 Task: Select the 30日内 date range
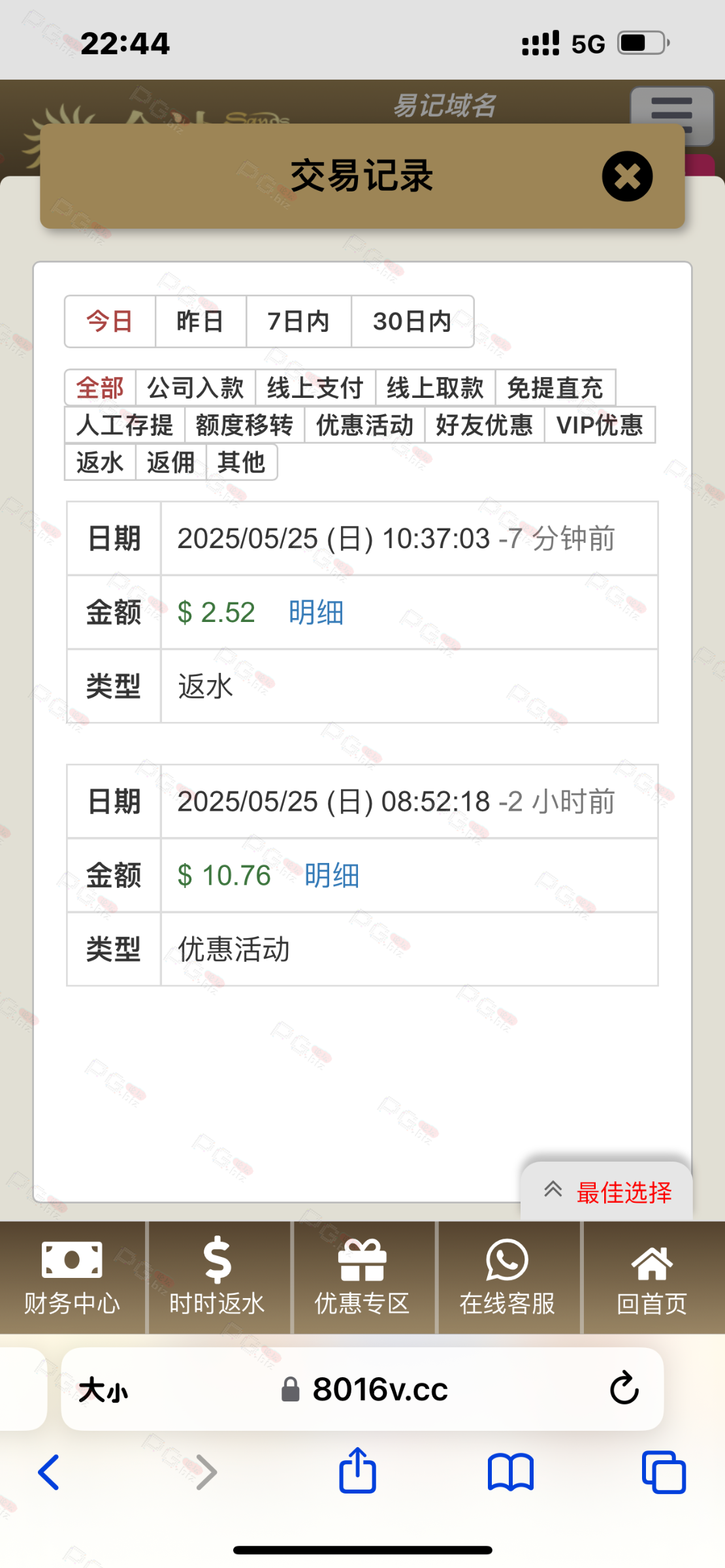coord(412,321)
